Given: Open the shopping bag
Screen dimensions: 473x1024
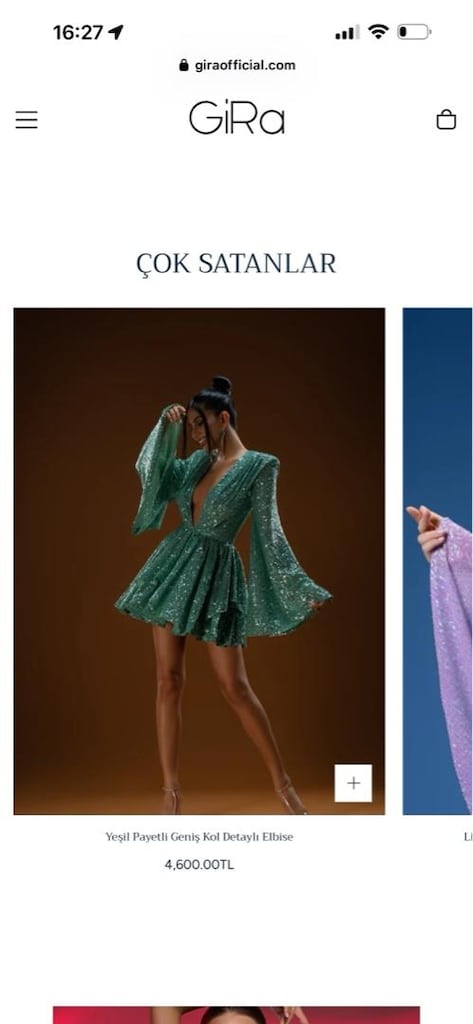Looking at the screenshot, I should [x=446, y=120].
